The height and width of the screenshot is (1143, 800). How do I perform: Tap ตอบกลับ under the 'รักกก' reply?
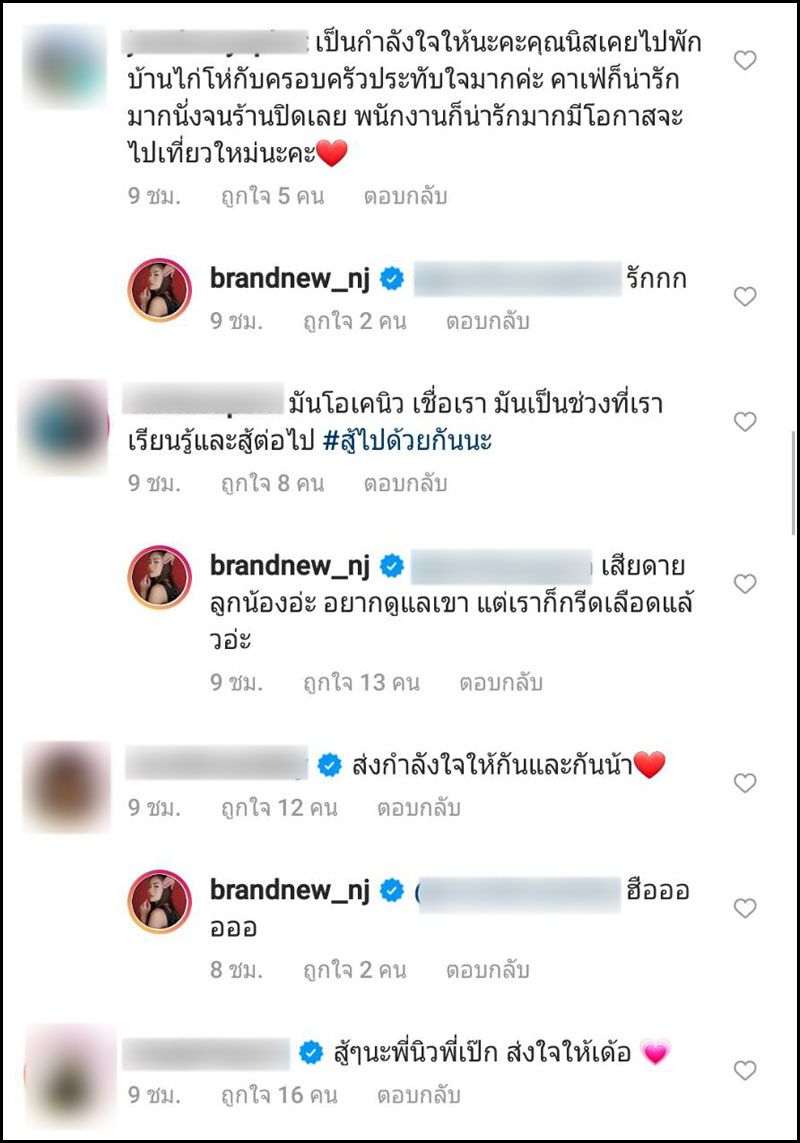click(487, 322)
